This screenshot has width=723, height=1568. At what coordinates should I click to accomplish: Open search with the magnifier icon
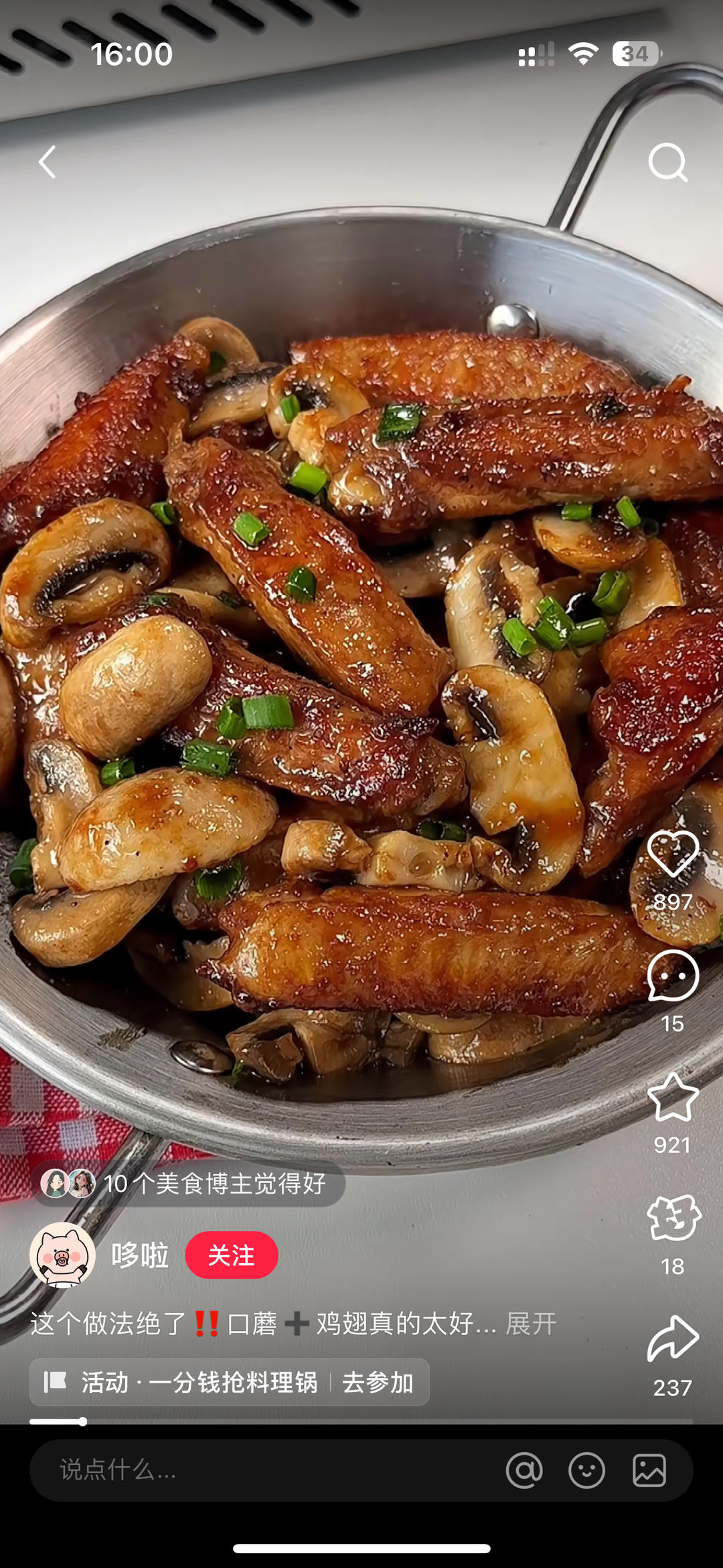click(x=667, y=162)
